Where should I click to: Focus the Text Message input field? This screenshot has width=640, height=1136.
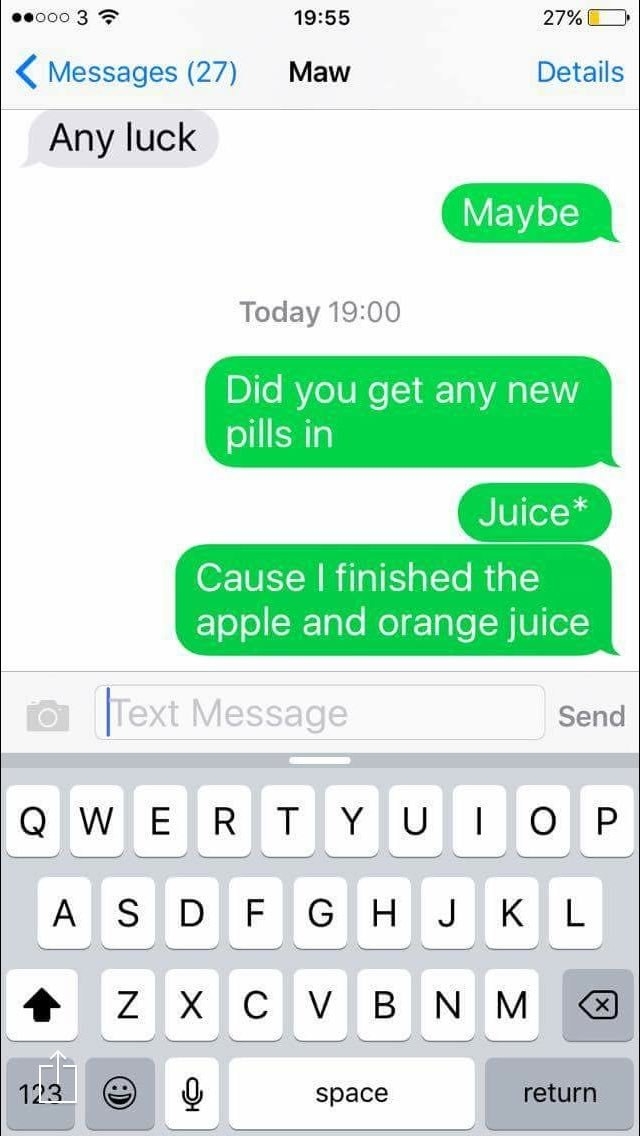(x=320, y=713)
